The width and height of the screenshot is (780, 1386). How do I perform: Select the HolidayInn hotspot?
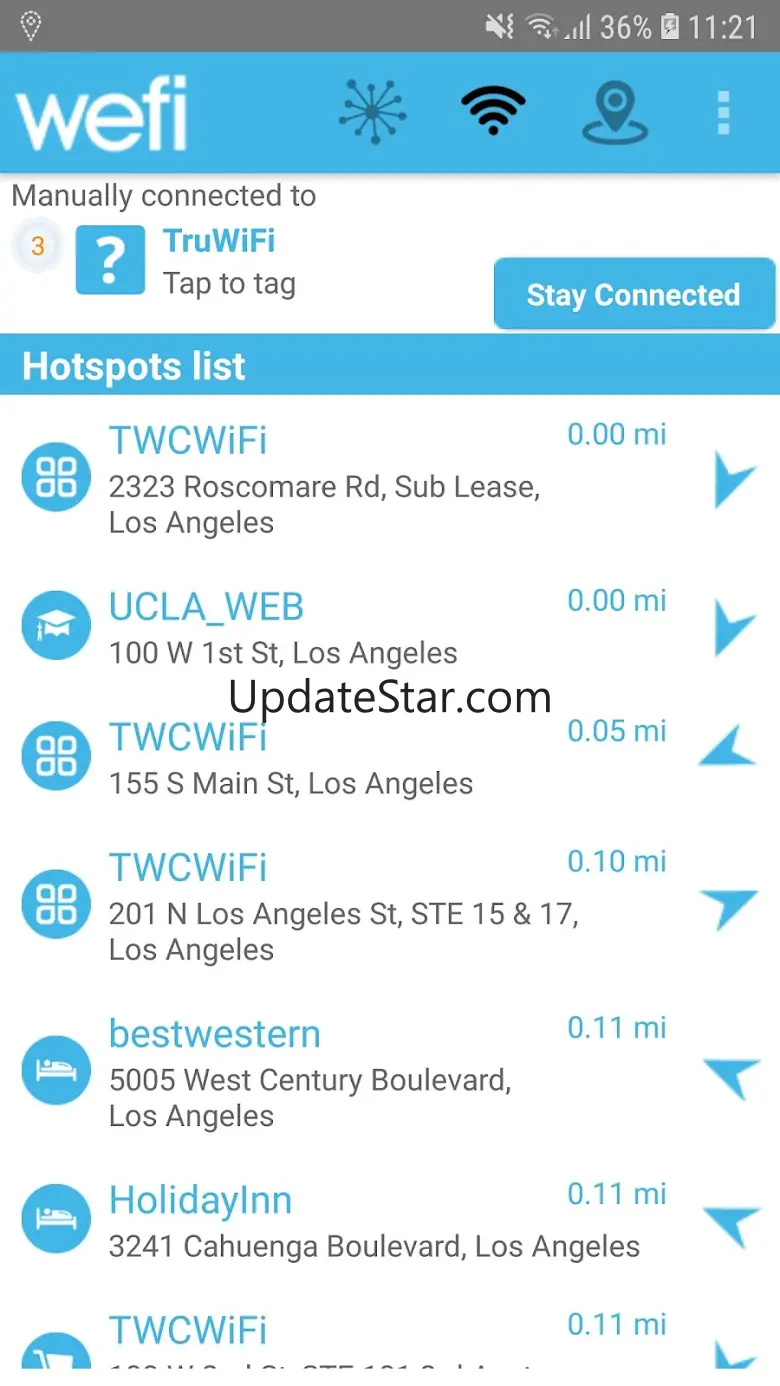tap(373, 1222)
